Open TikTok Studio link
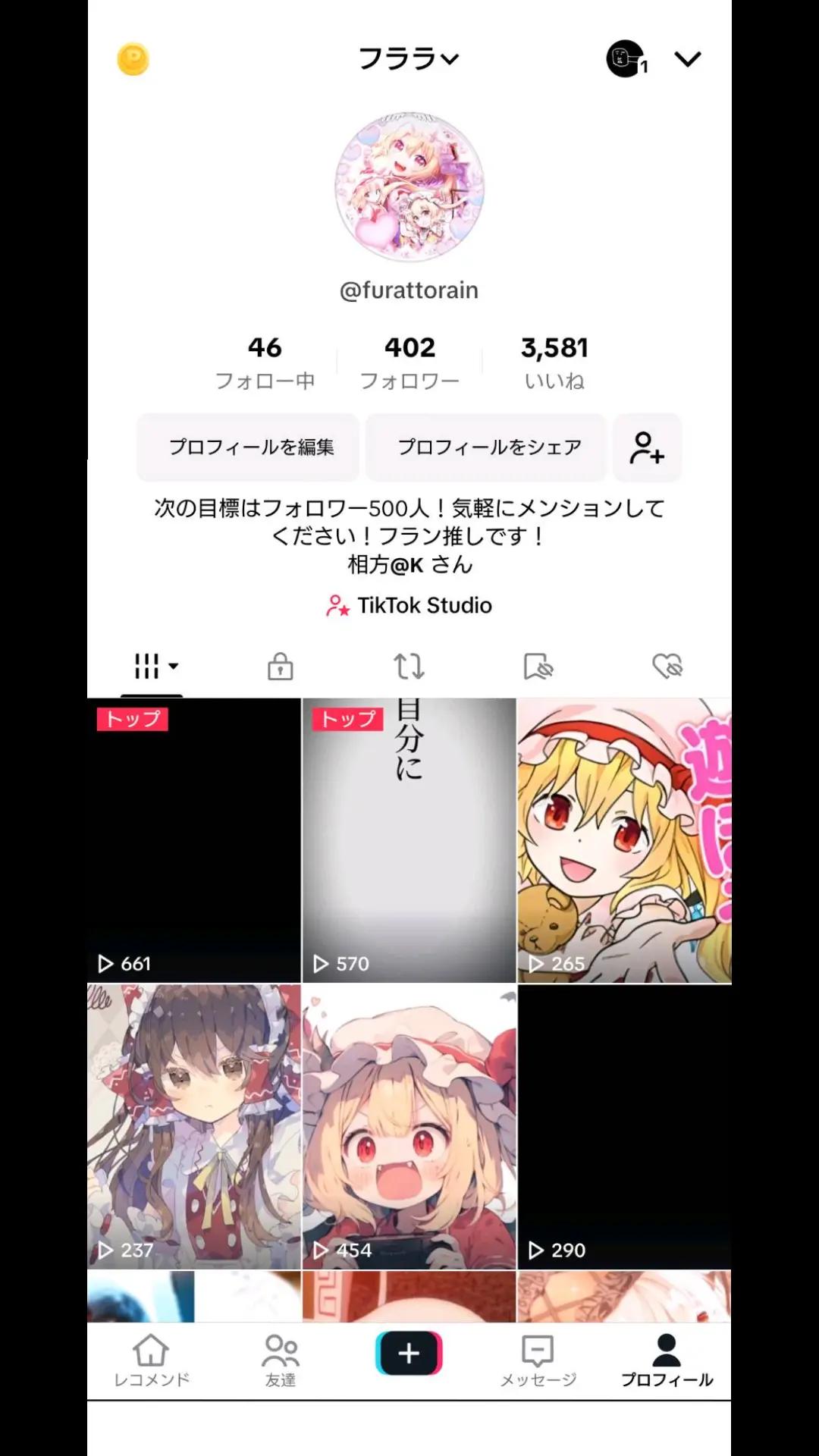This screenshot has width=819, height=1456. pyautogui.click(x=409, y=605)
